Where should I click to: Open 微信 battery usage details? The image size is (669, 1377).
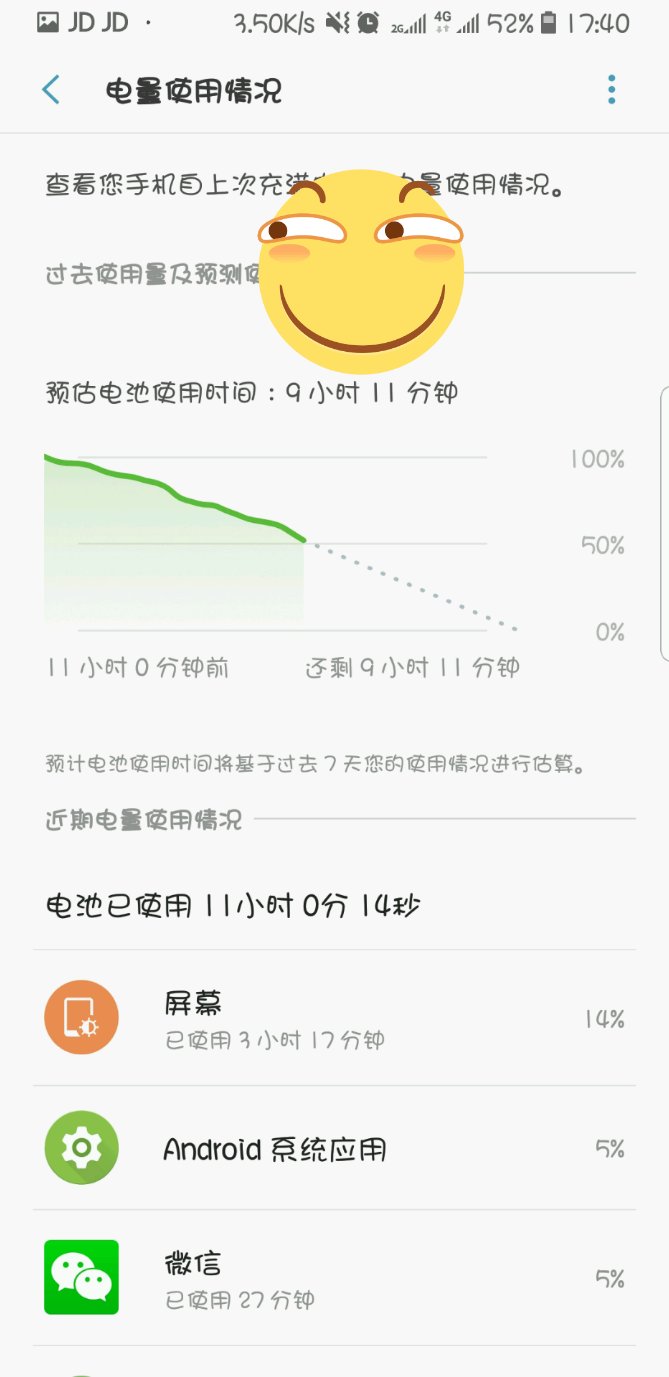tap(334, 1278)
